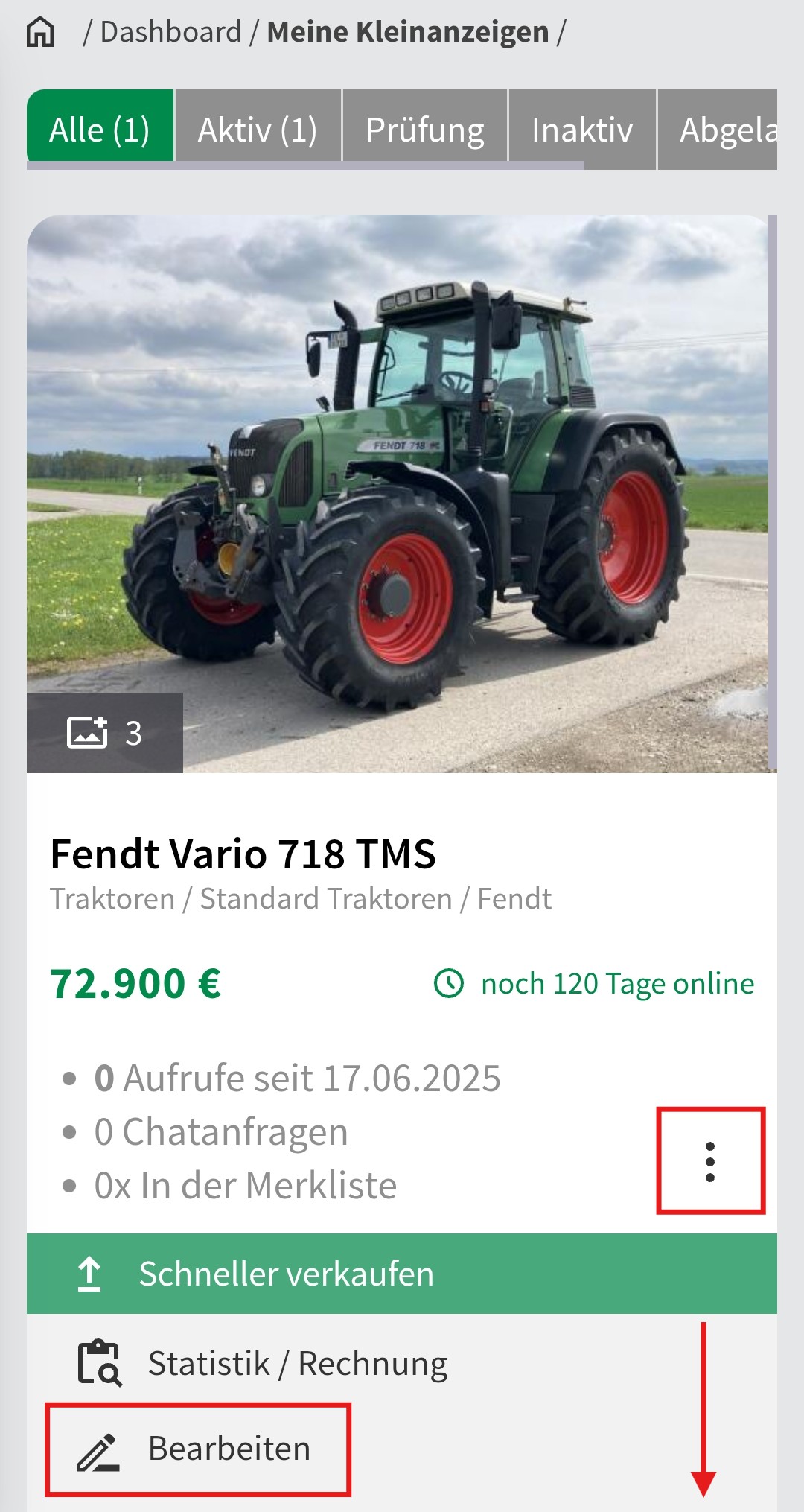
Task: Open the Prüfung tab
Action: tap(424, 128)
